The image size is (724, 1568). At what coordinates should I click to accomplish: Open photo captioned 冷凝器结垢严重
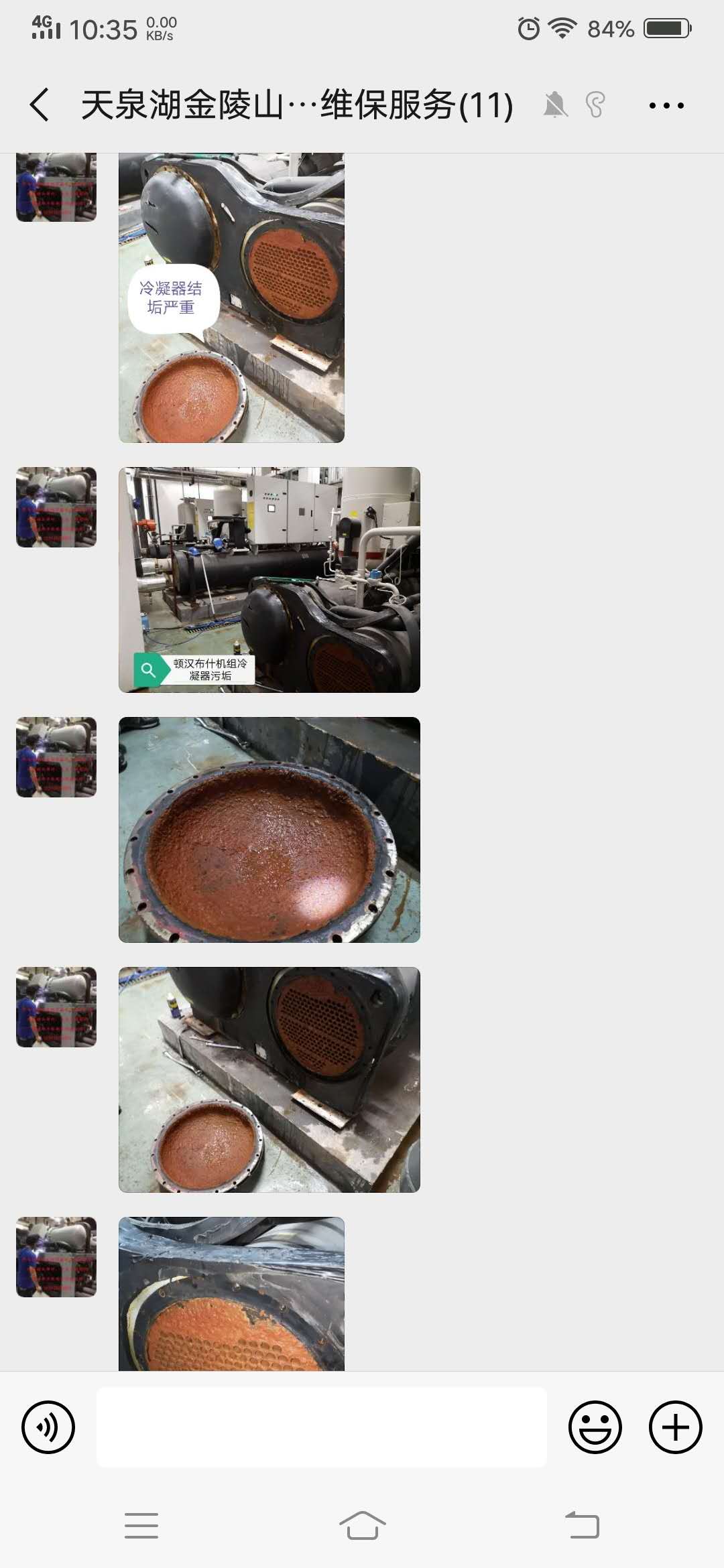click(231, 298)
